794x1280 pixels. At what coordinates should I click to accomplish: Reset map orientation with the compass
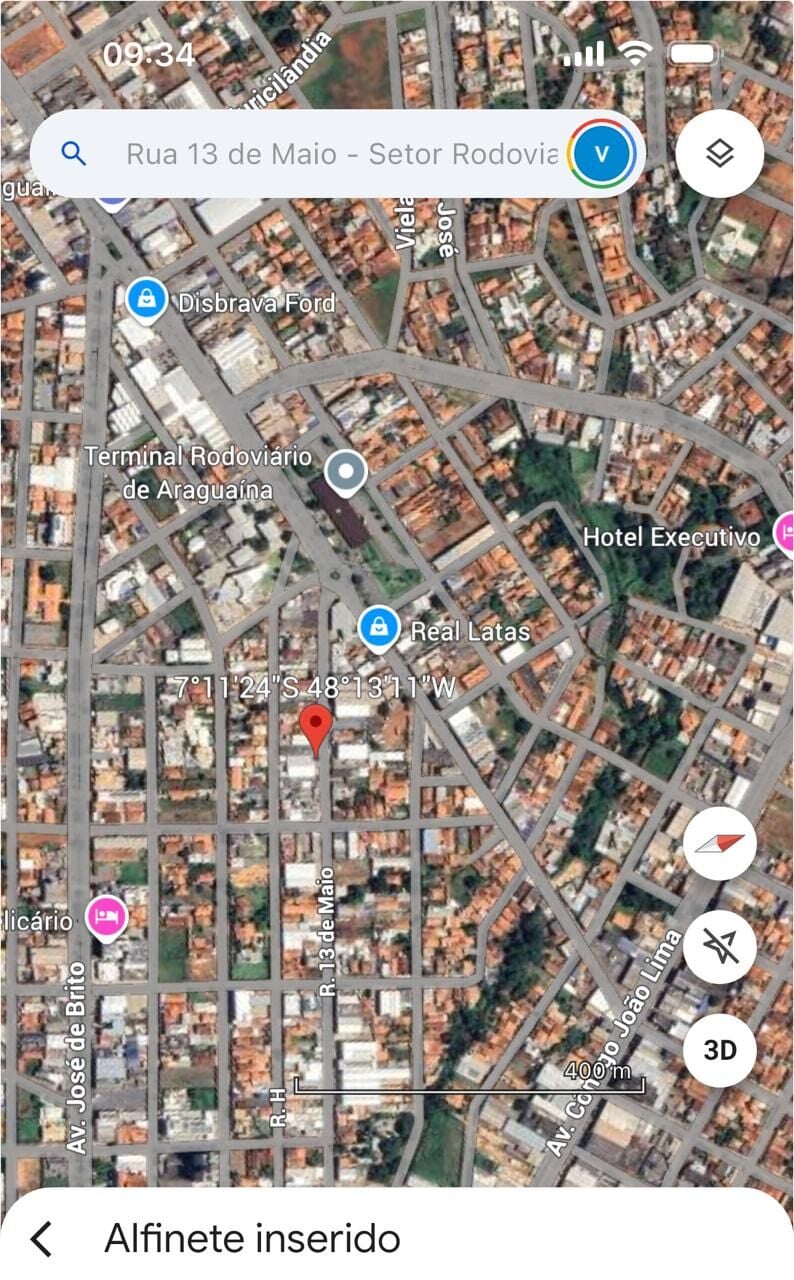click(720, 843)
